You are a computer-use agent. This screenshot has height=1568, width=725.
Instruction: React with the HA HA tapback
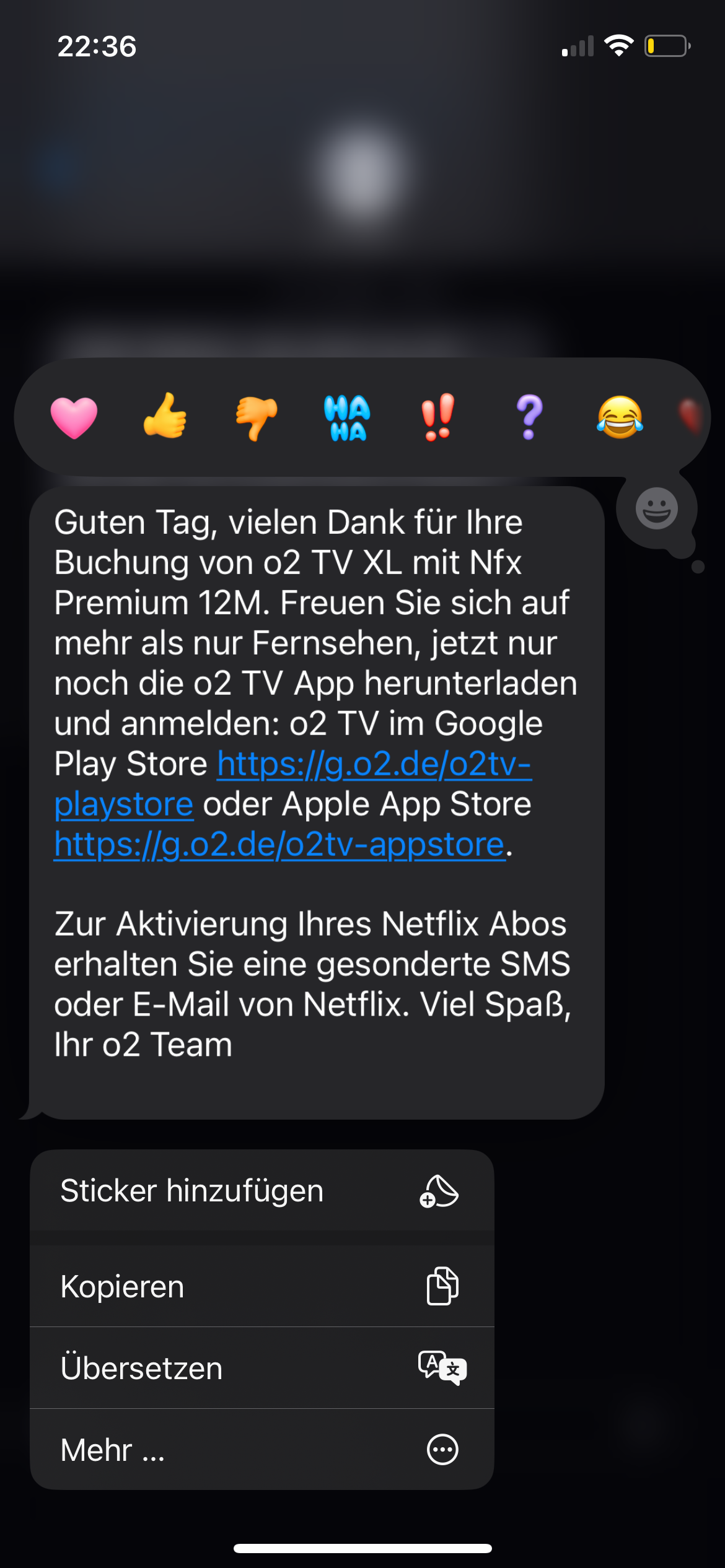pyautogui.click(x=347, y=418)
